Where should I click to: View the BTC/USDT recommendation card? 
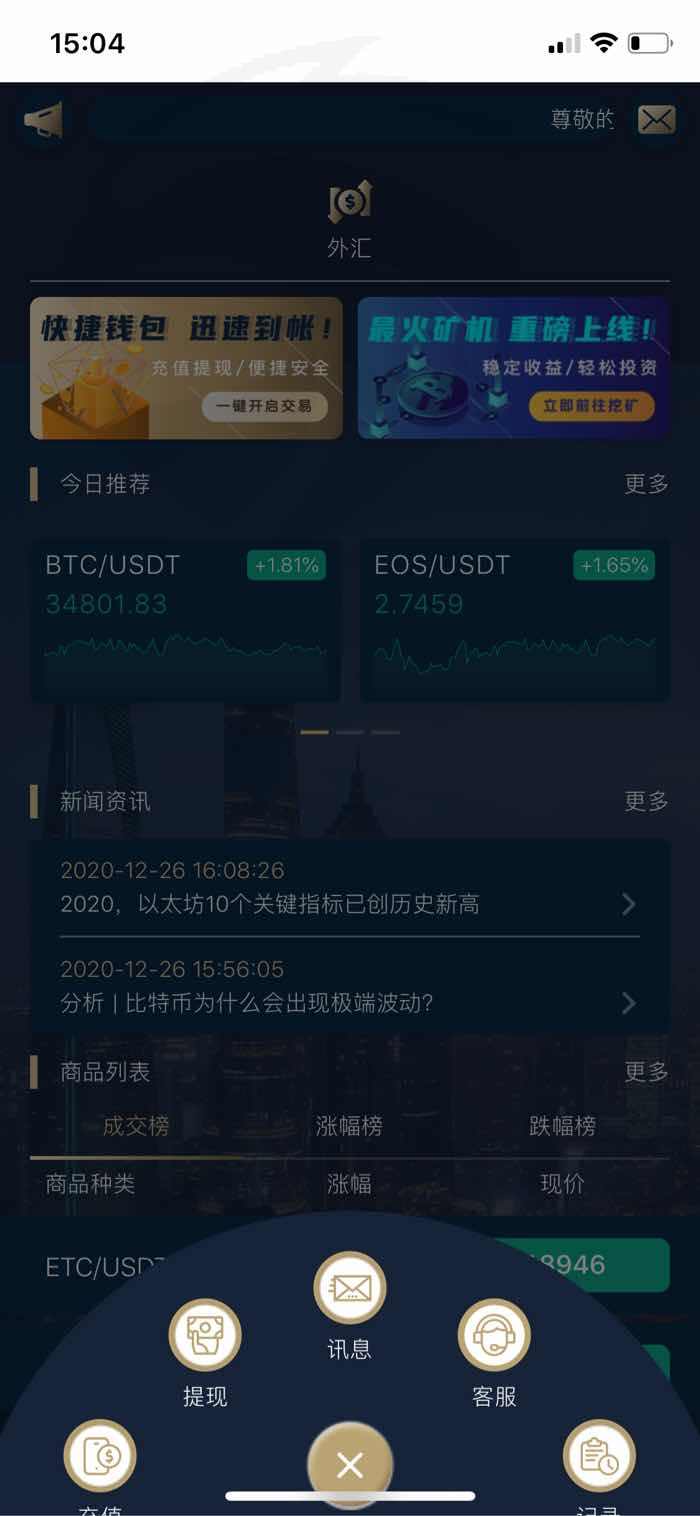186,620
